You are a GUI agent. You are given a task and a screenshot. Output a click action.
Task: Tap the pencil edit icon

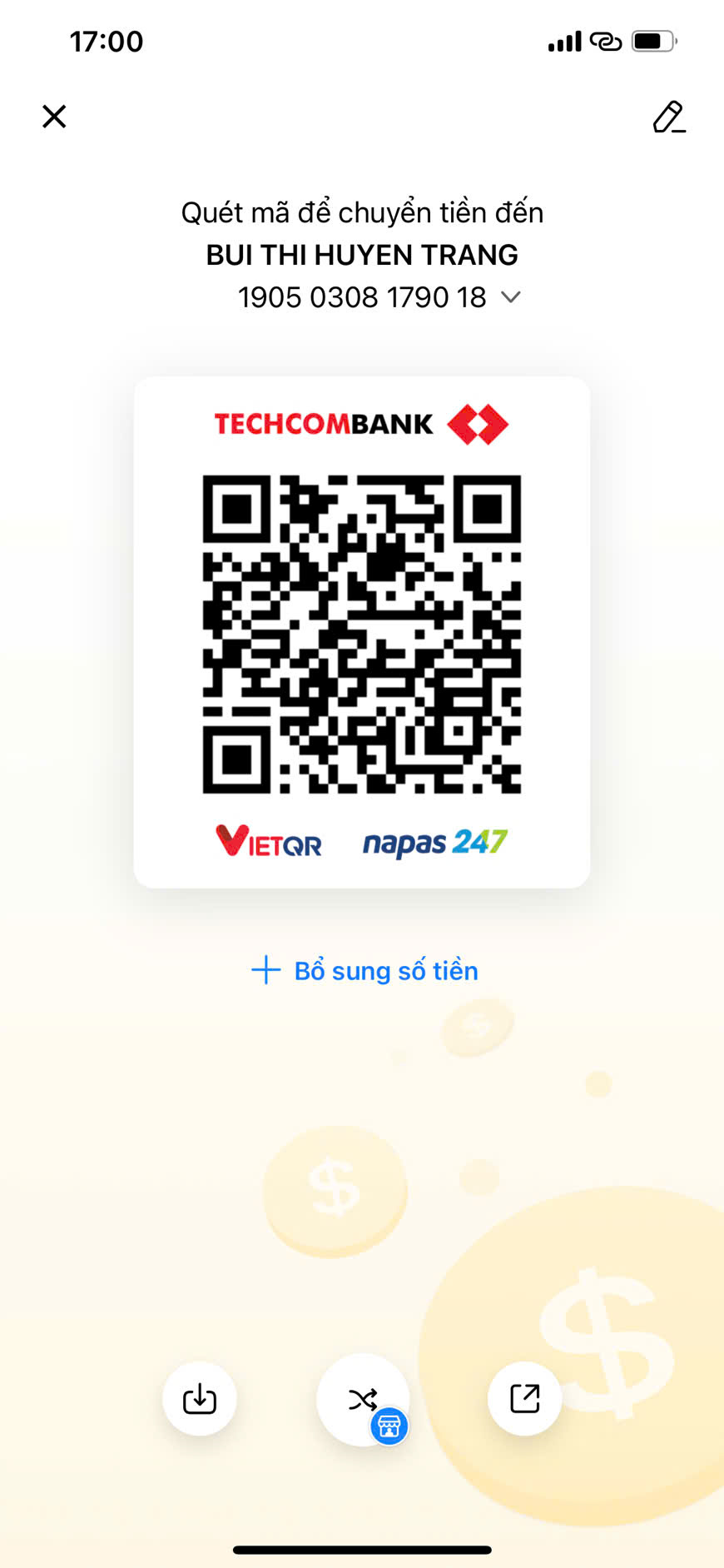[x=668, y=117]
